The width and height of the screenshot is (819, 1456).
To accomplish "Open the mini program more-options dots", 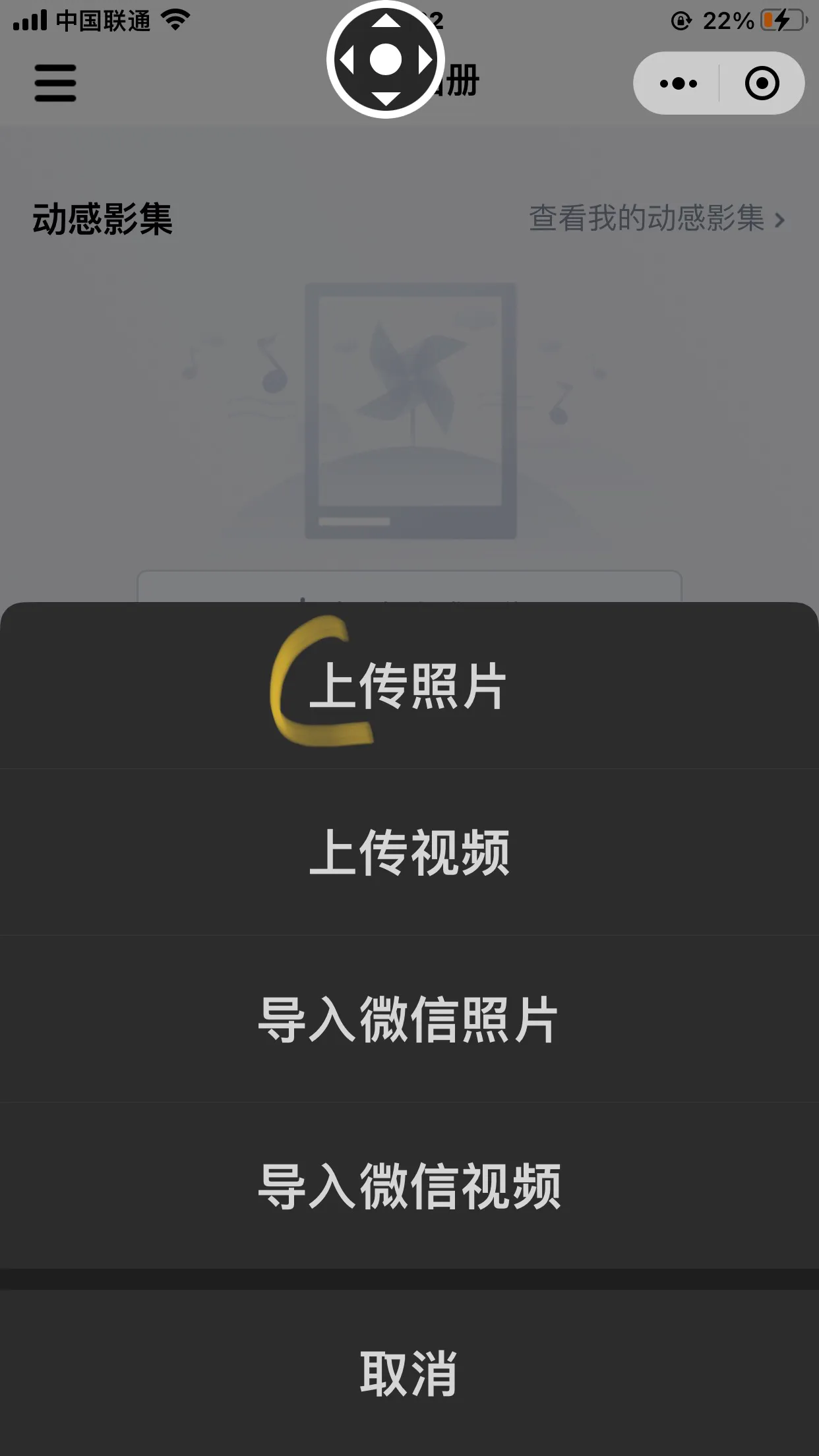I will [678, 84].
